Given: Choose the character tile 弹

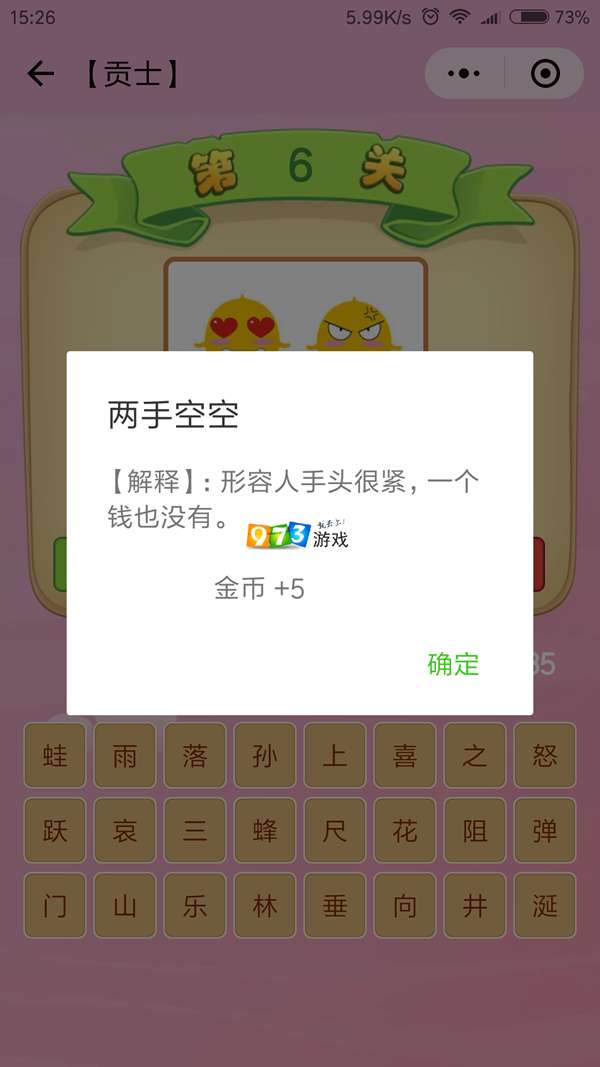Looking at the screenshot, I should [545, 830].
